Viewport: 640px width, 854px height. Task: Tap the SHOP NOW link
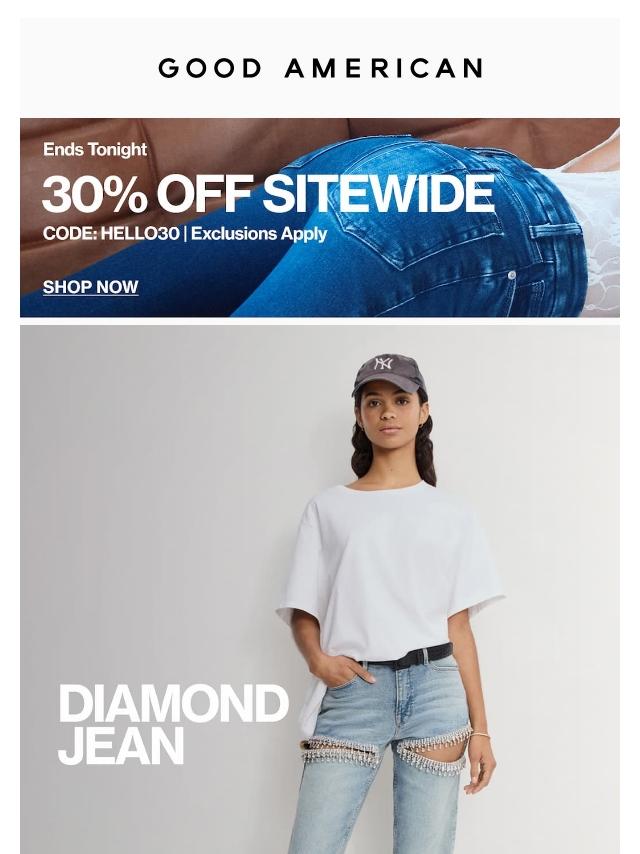coord(90,287)
